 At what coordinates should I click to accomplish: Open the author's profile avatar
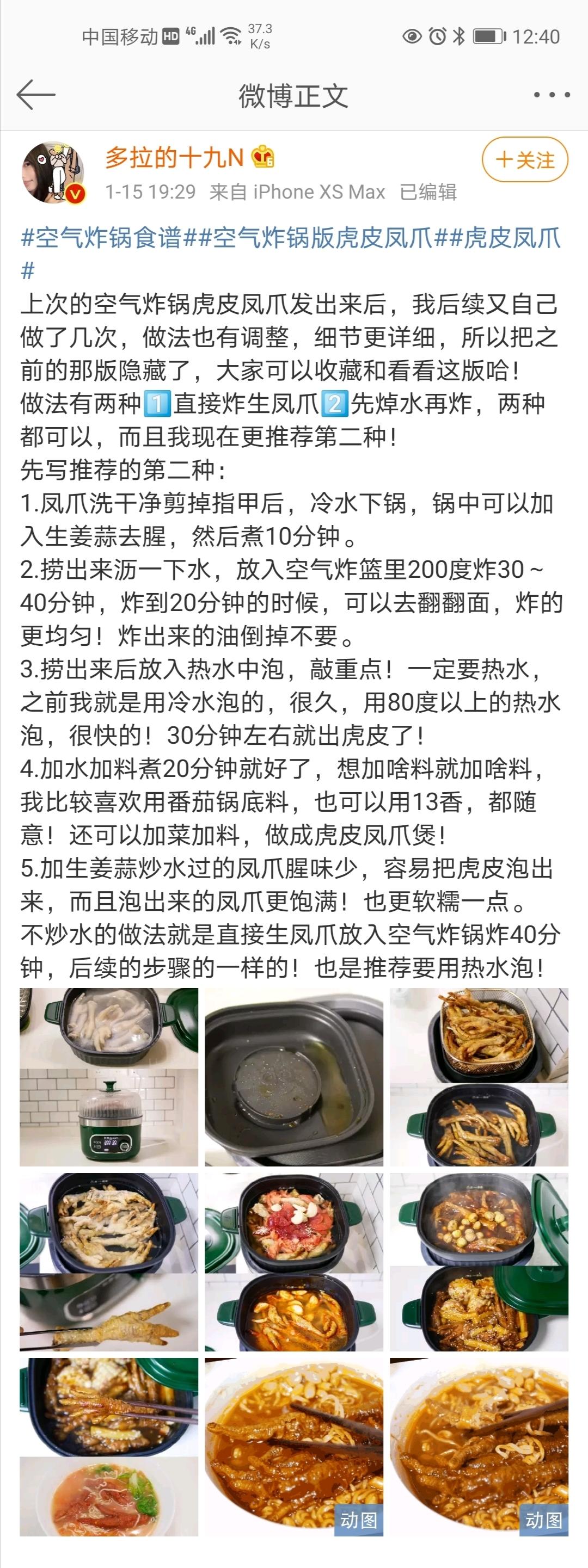pyautogui.click(x=53, y=174)
